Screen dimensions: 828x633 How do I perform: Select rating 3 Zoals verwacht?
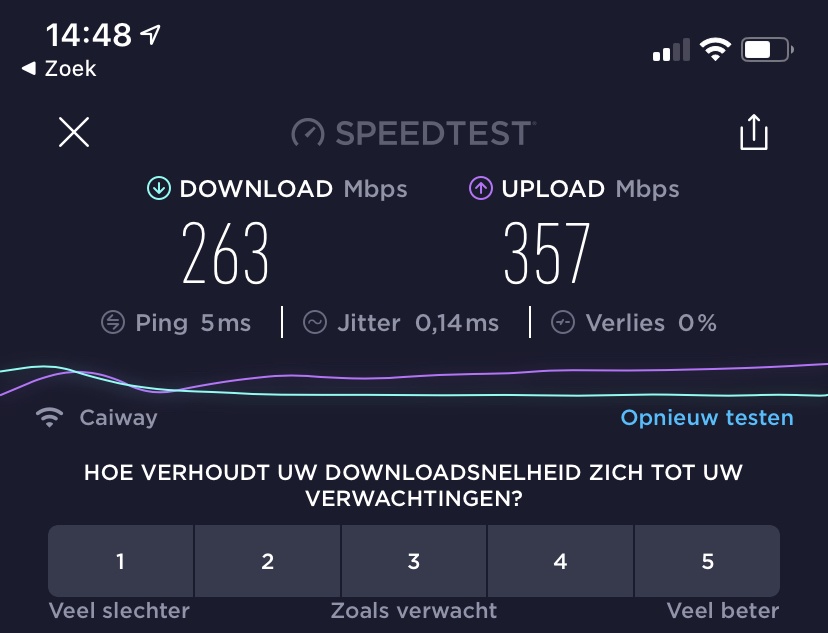point(414,561)
